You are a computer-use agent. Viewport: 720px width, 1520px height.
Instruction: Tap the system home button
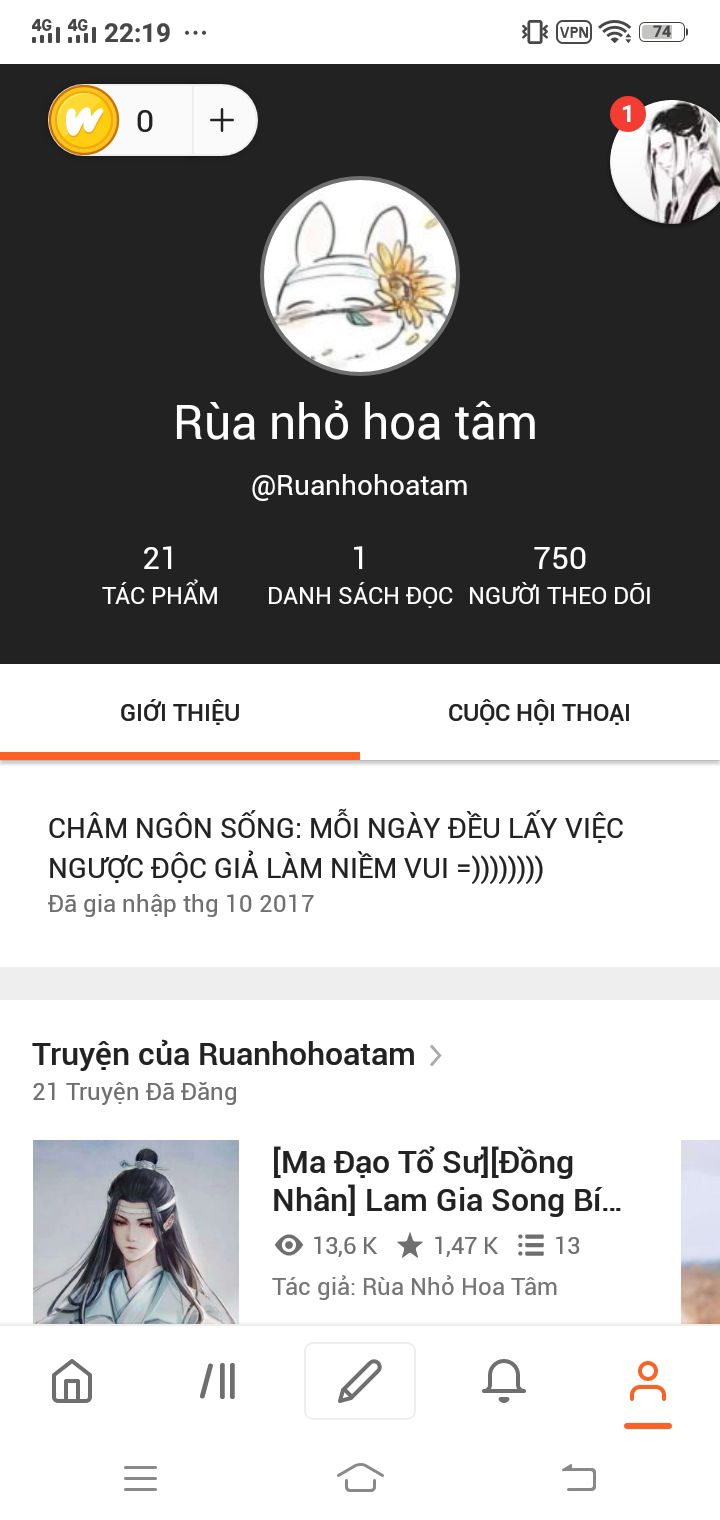pyautogui.click(x=360, y=1477)
